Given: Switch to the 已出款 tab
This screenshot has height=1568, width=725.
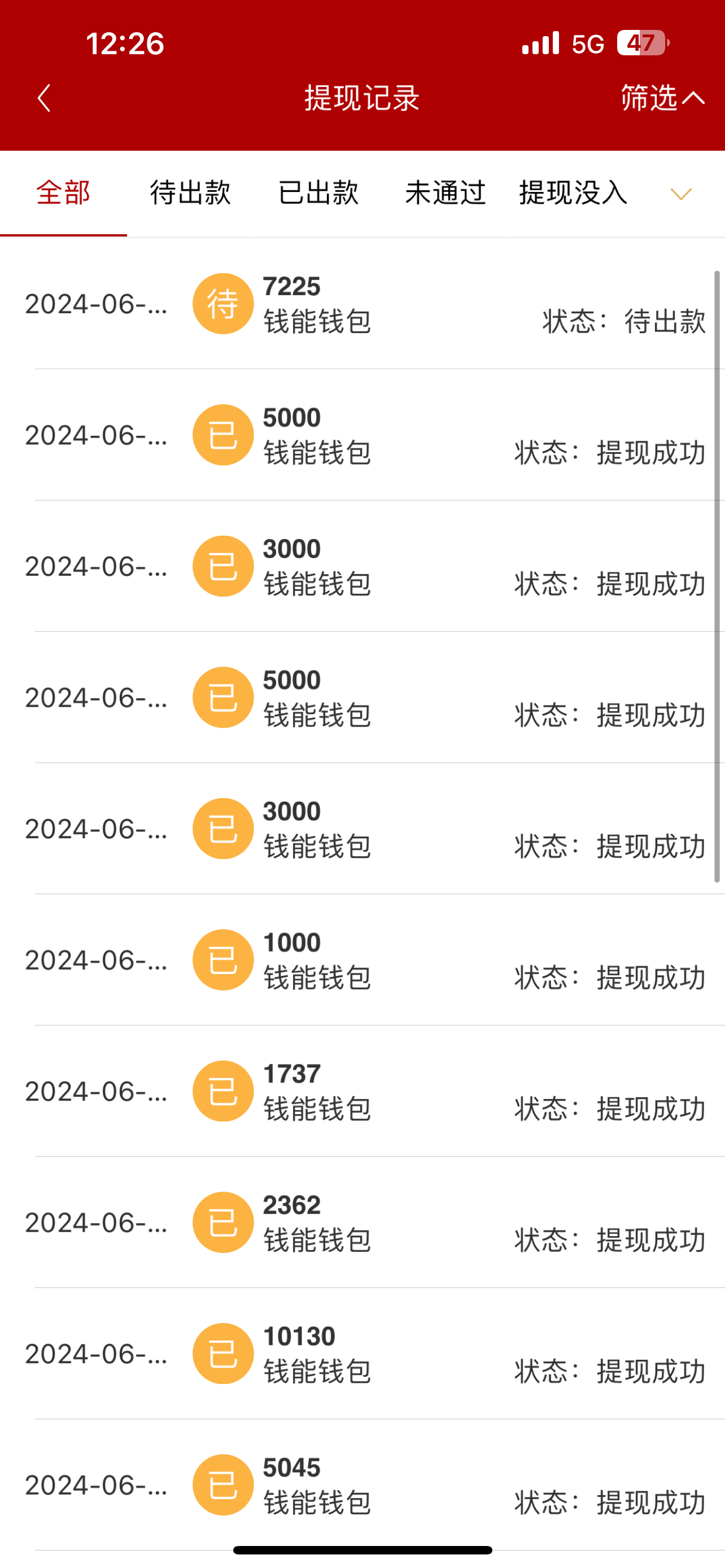Looking at the screenshot, I should (x=318, y=193).
